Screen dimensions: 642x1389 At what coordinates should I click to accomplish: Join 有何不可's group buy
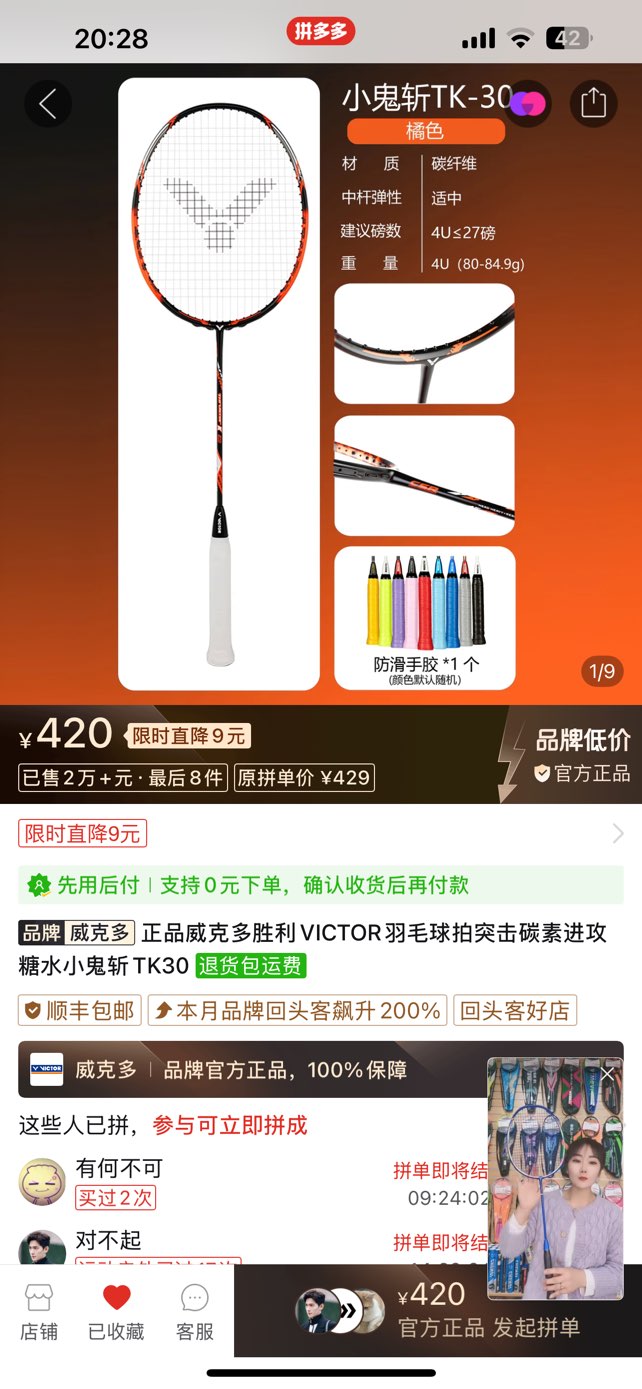click(440, 1171)
